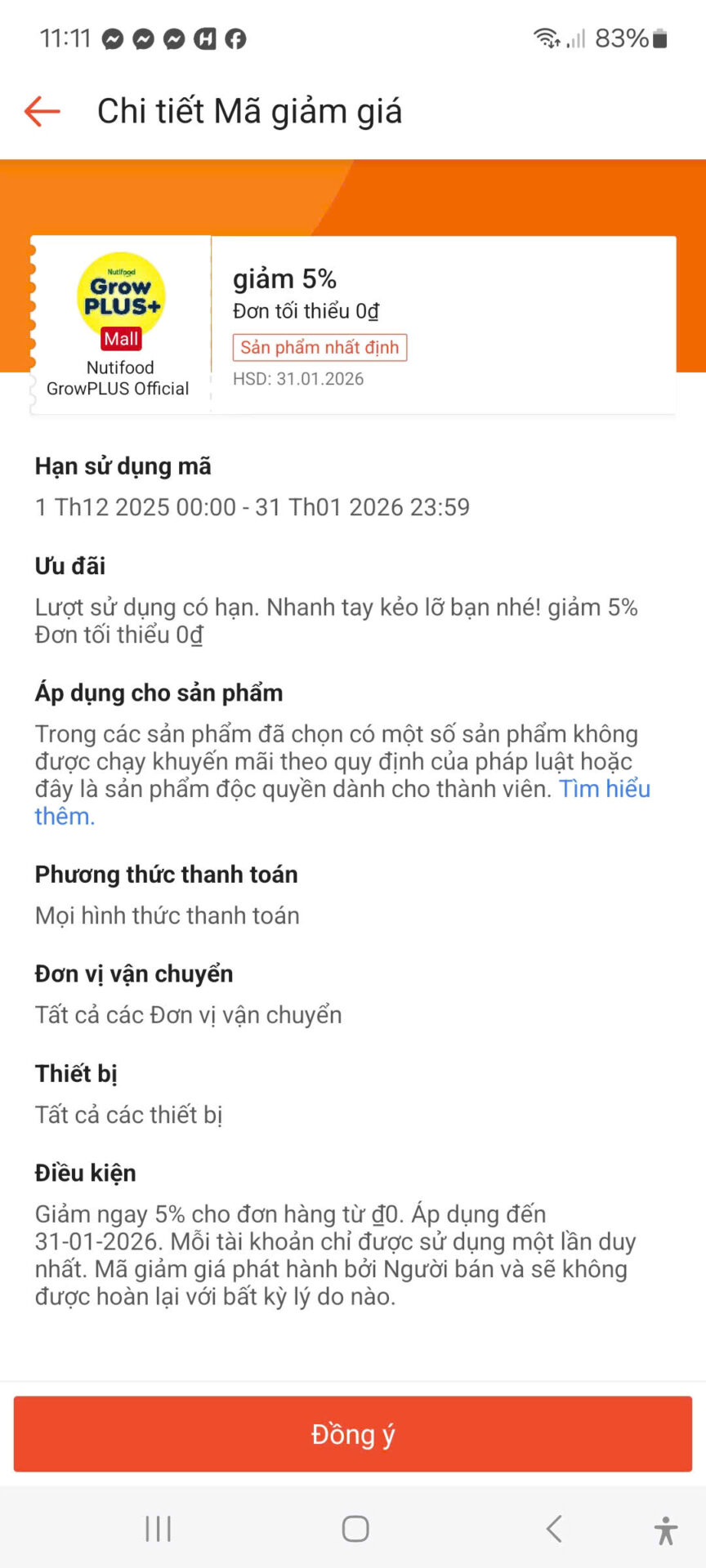Tap the system back navigation button
706x1568 pixels.
click(554, 1528)
